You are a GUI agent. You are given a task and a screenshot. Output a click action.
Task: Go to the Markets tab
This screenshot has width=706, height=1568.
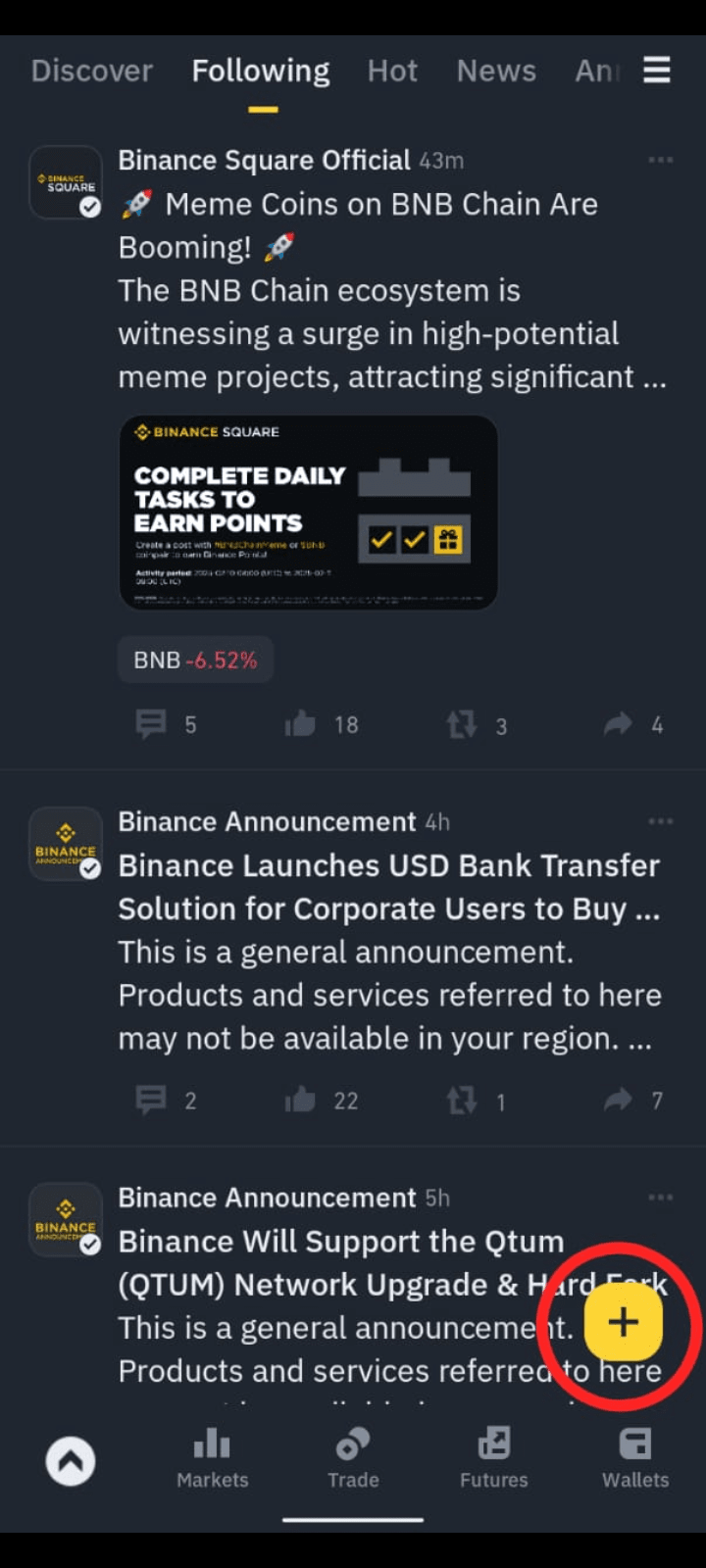[x=212, y=1458]
